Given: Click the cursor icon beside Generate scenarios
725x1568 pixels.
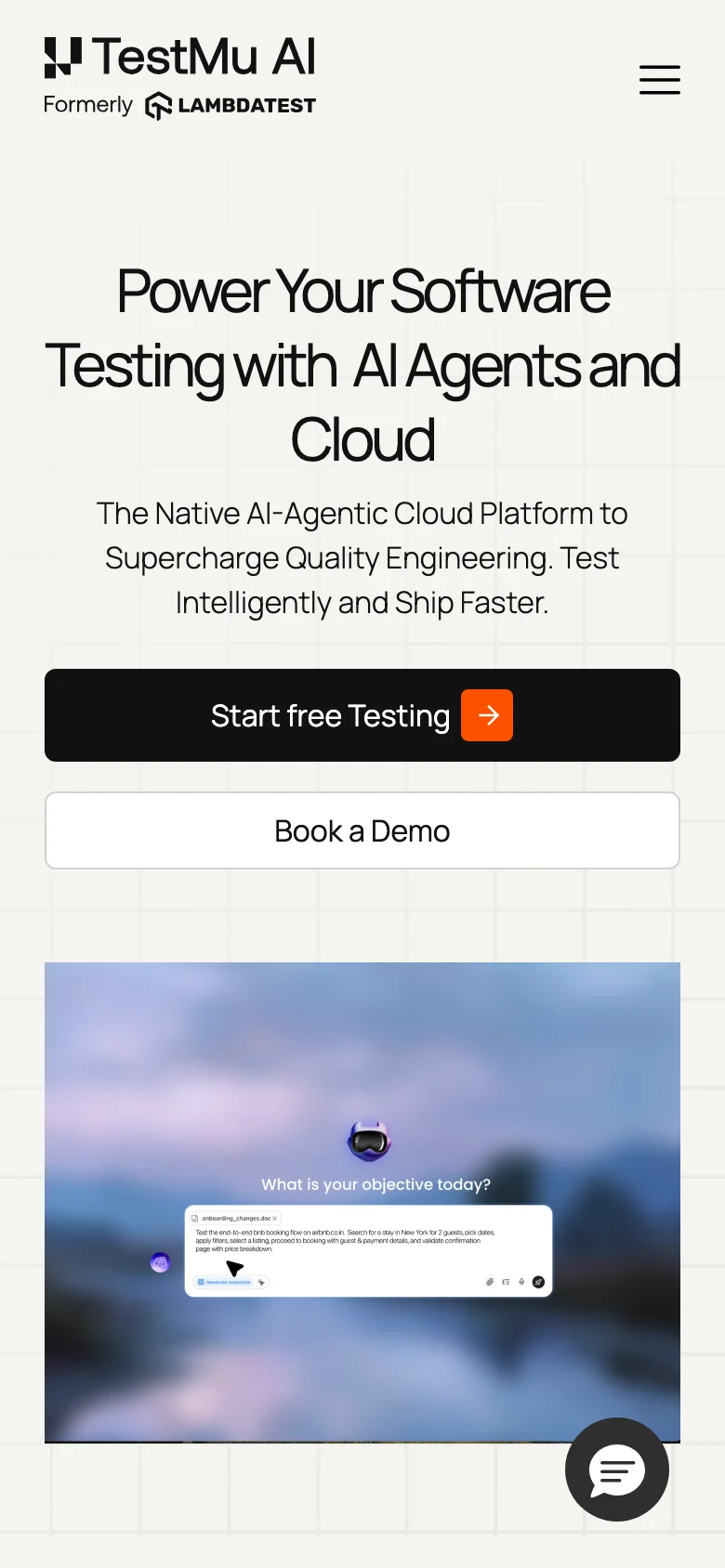Looking at the screenshot, I should tap(261, 1280).
